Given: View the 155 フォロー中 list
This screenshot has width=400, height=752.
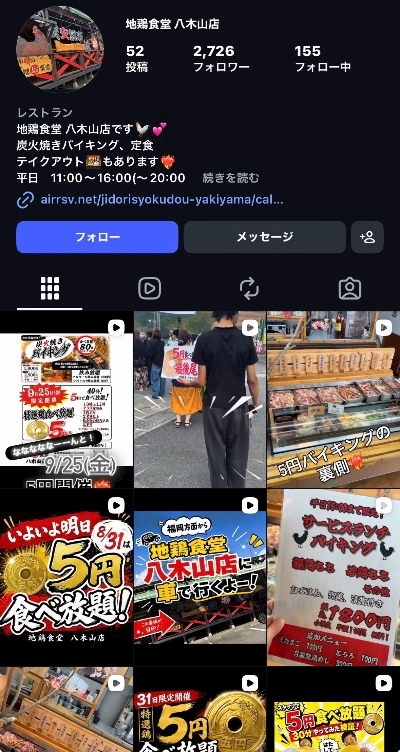Looking at the screenshot, I should 322,59.
